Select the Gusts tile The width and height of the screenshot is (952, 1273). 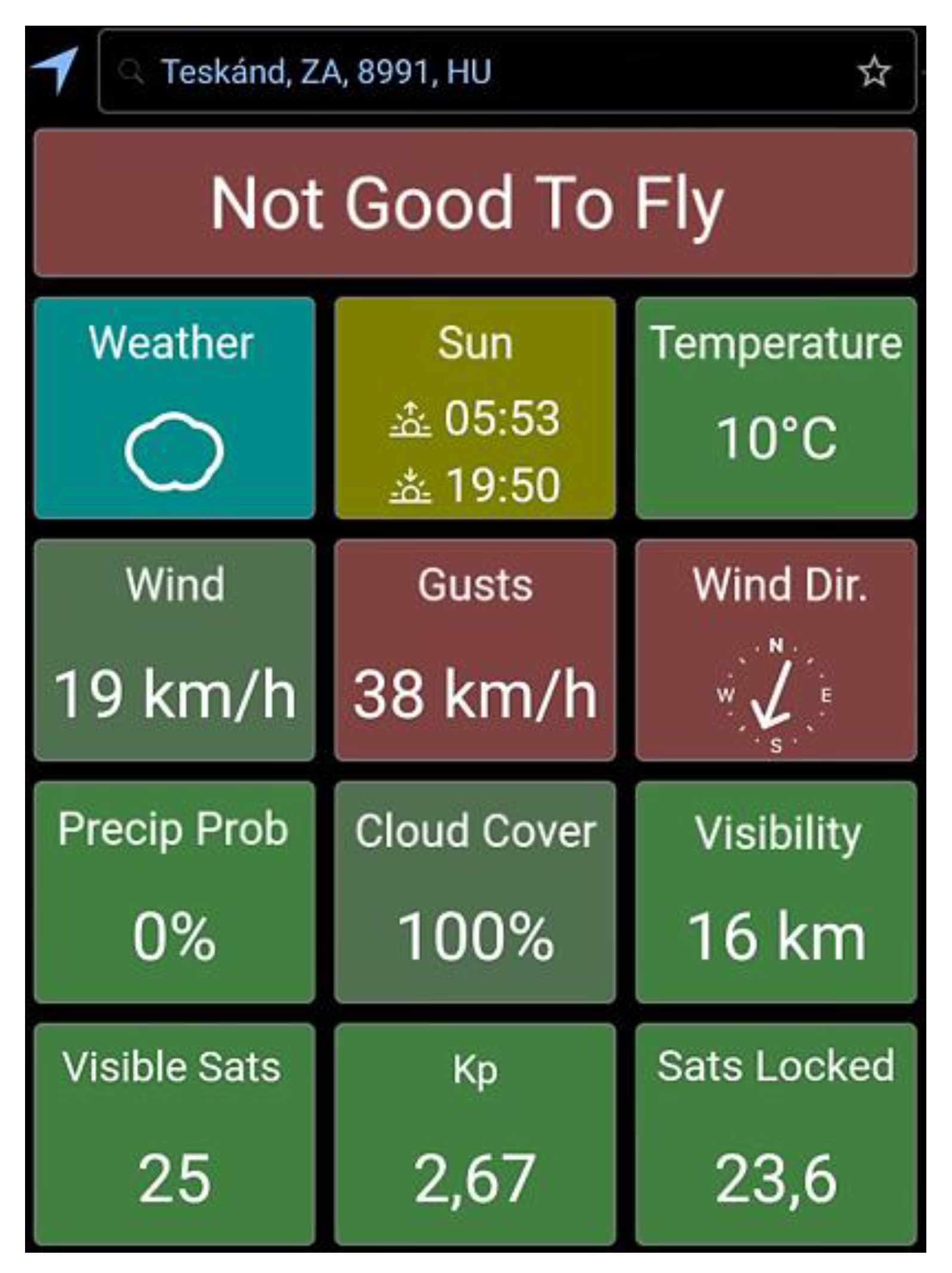(x=475, y=650)
